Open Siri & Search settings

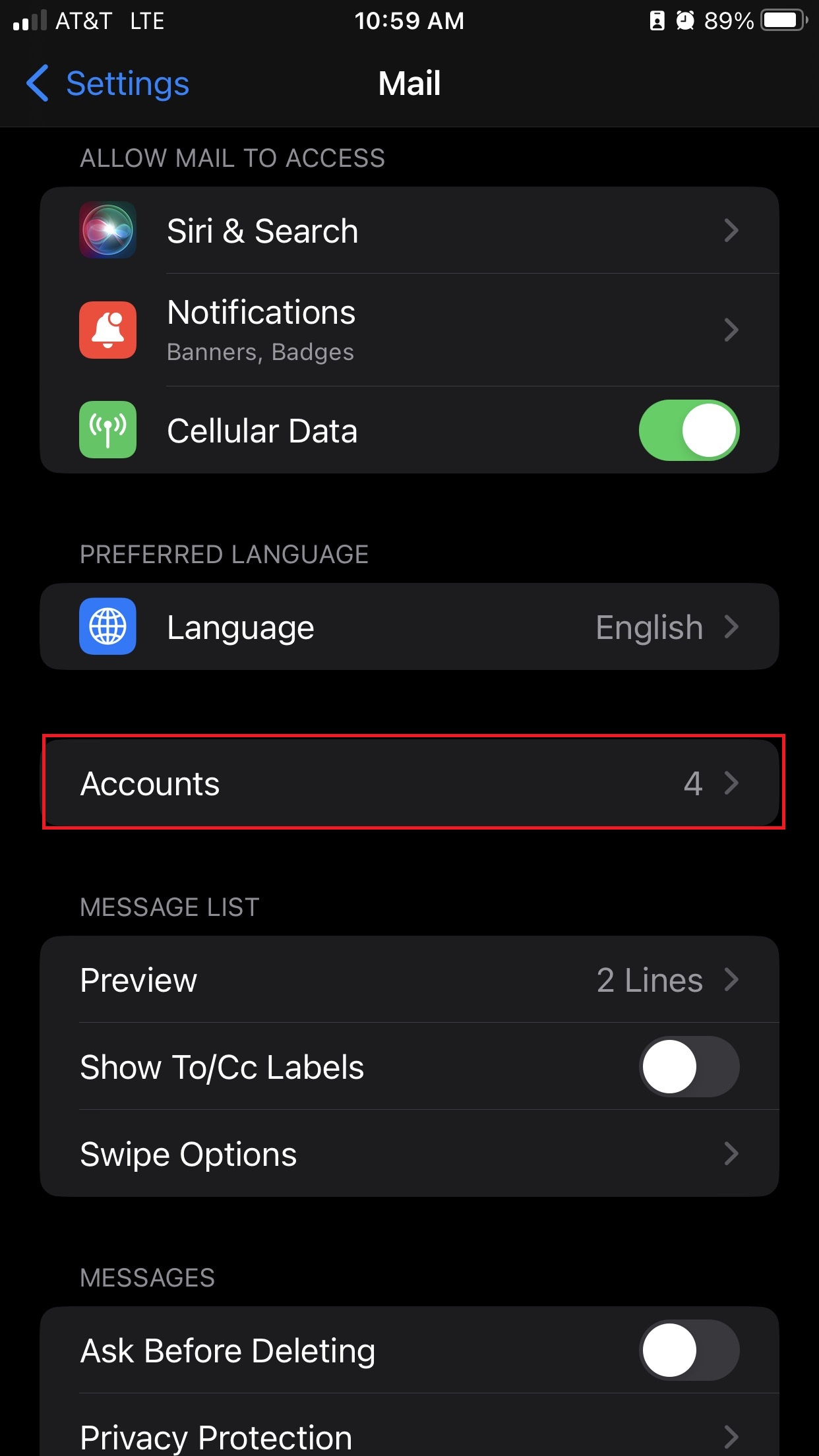coord(409,231)
